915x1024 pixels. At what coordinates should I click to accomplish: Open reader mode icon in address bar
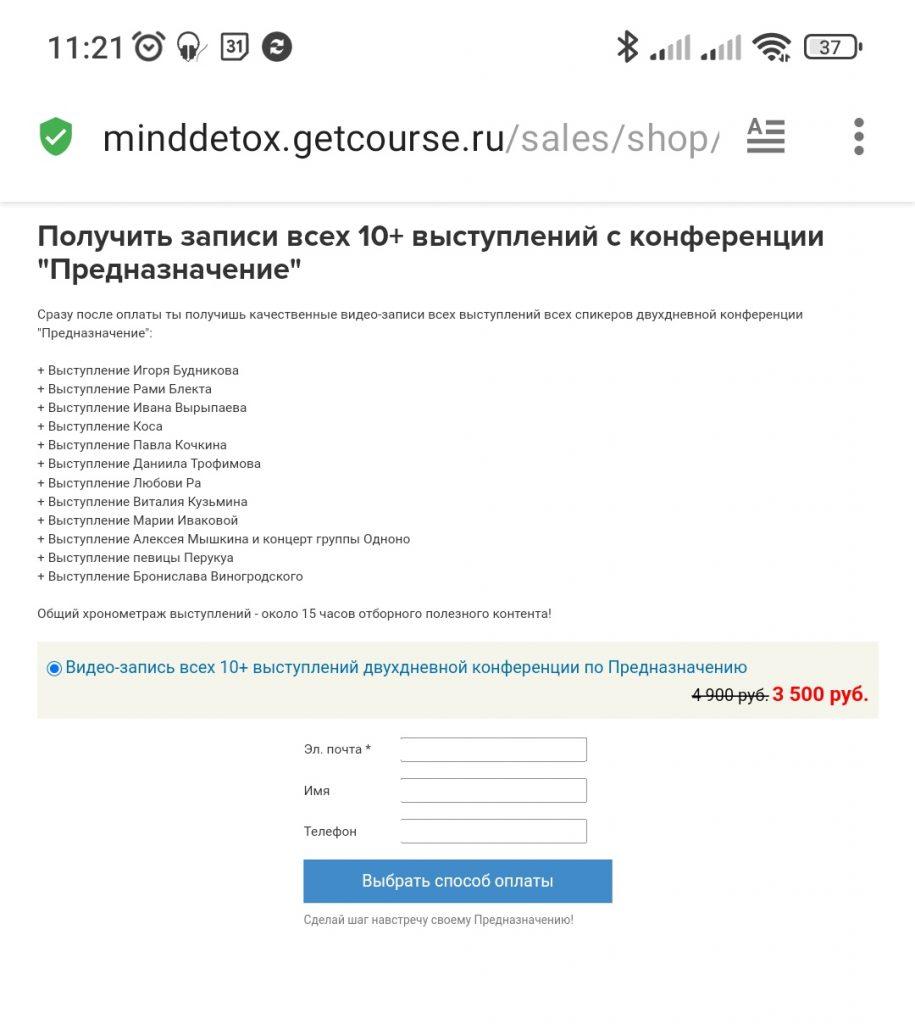[x=765, y=136]
